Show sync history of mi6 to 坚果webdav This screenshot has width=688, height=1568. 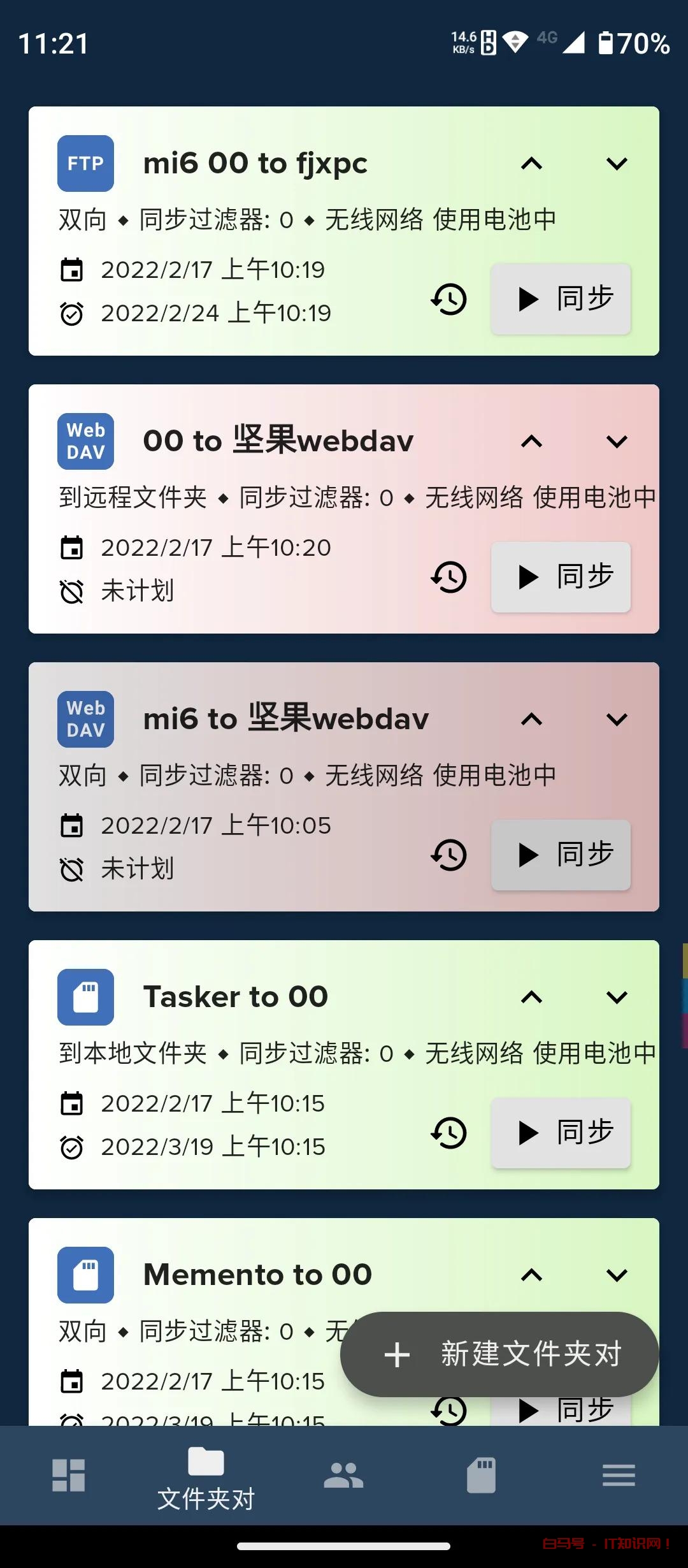tap(449, 855)
